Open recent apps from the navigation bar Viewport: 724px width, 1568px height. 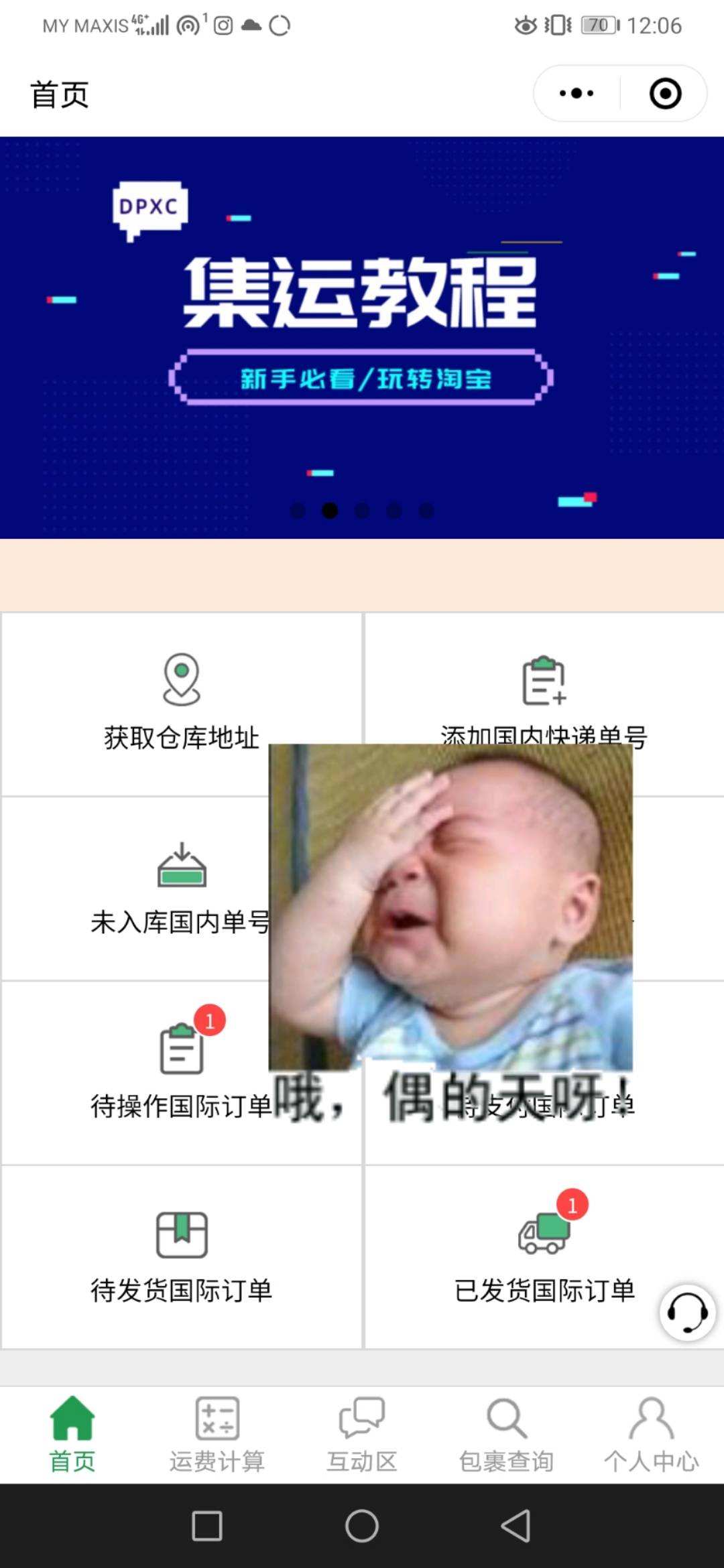(207, 1526)
